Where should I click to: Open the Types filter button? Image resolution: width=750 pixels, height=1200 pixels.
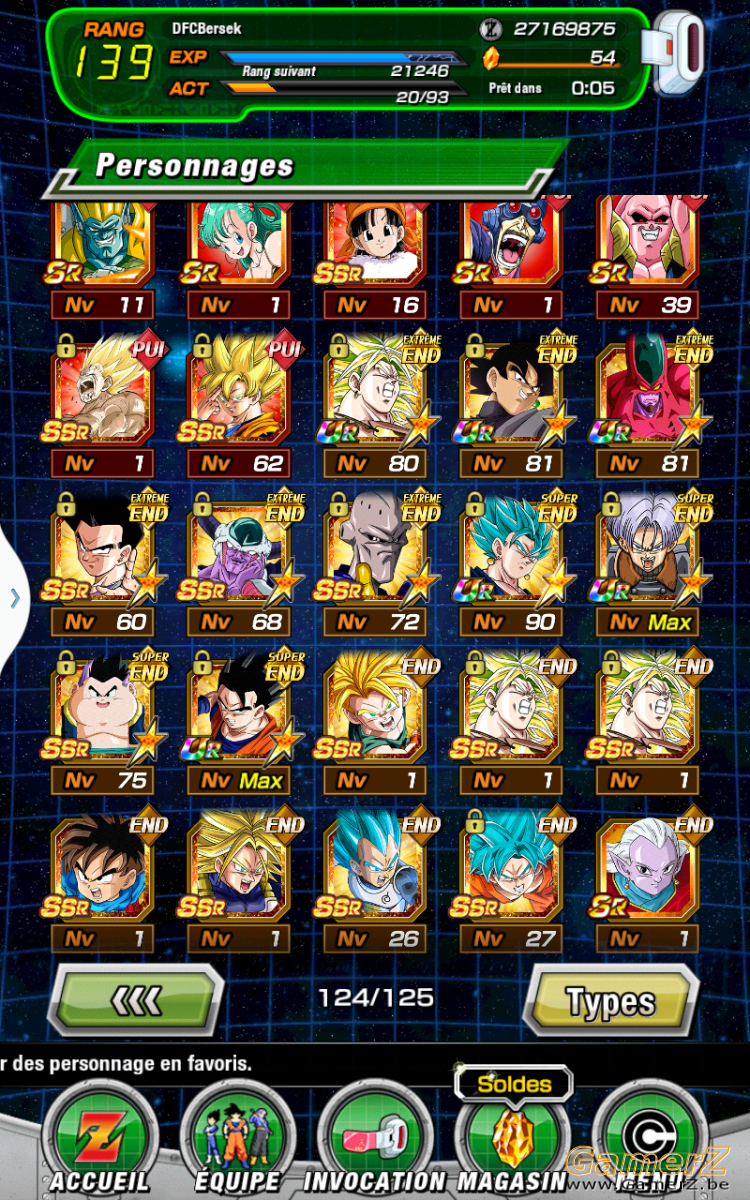611,1001
